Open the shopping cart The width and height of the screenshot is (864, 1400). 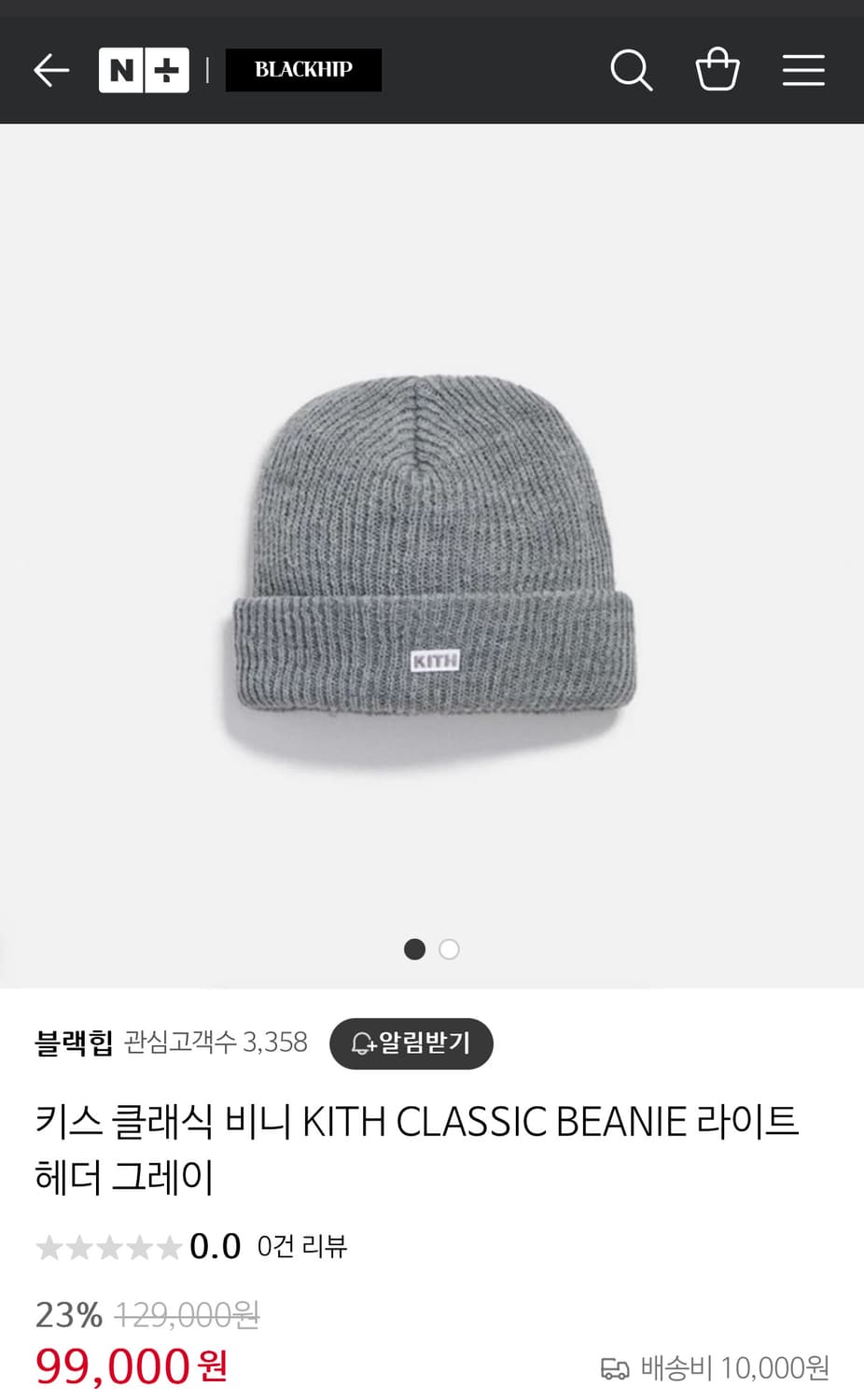718,67
